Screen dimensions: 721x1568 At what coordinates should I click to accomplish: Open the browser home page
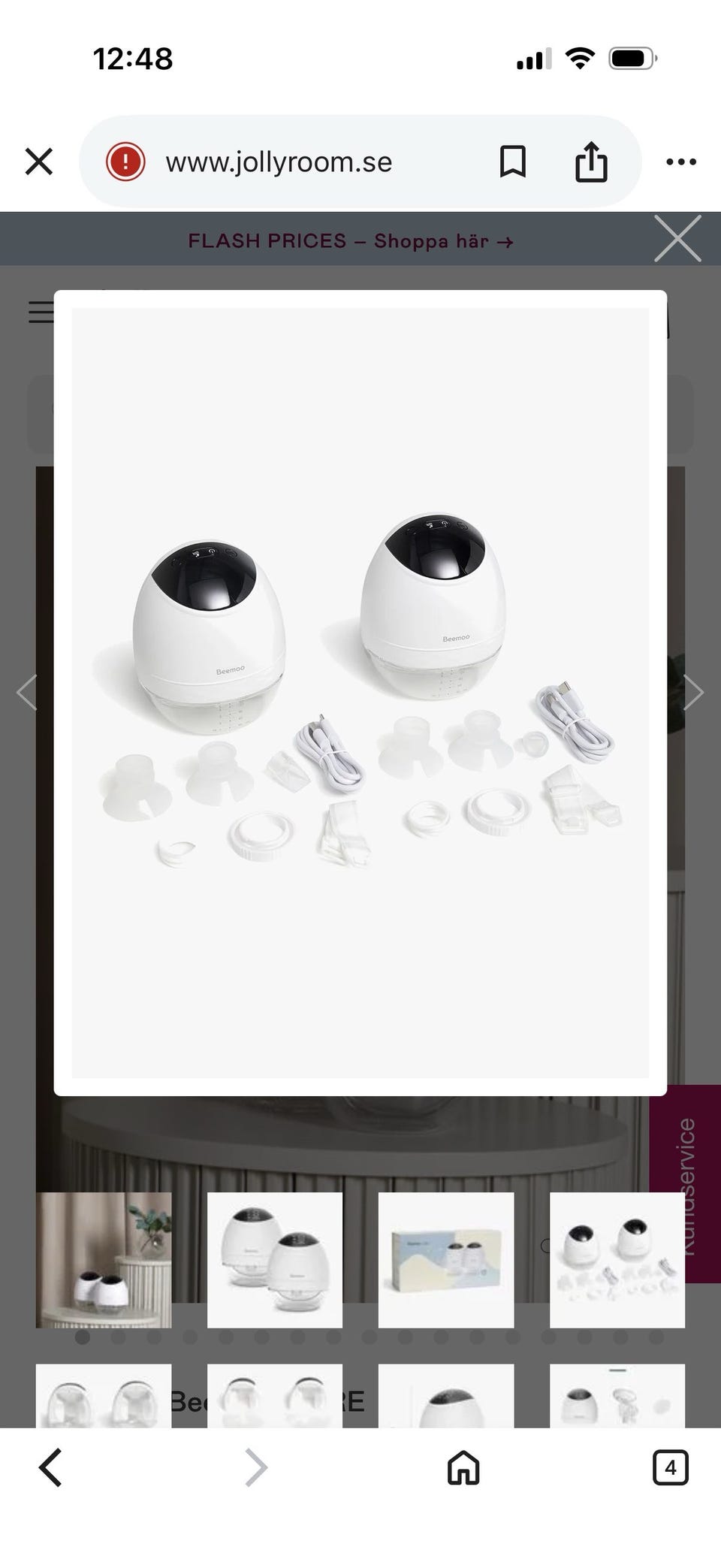click(463, 1467)
